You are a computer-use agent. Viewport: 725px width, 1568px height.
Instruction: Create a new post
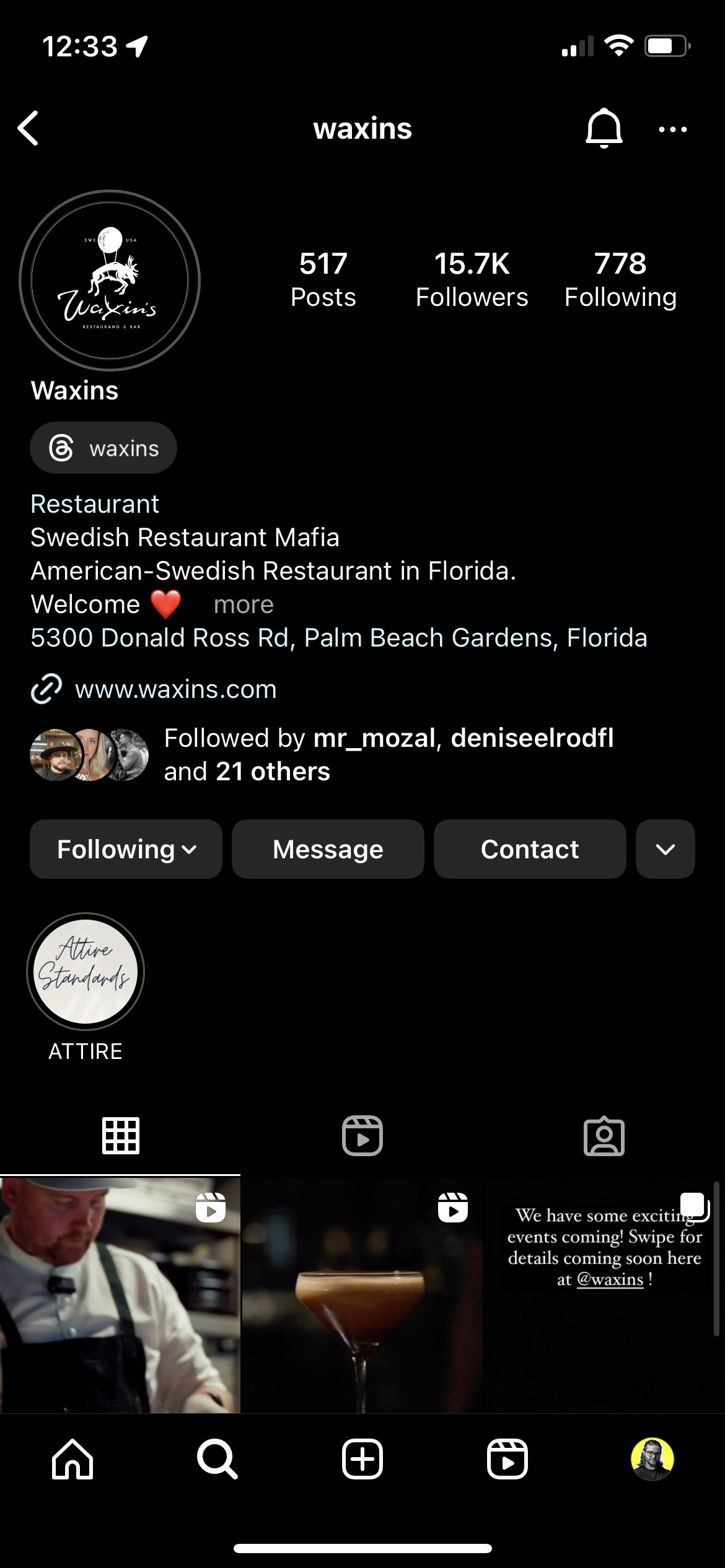point(362,1458)
